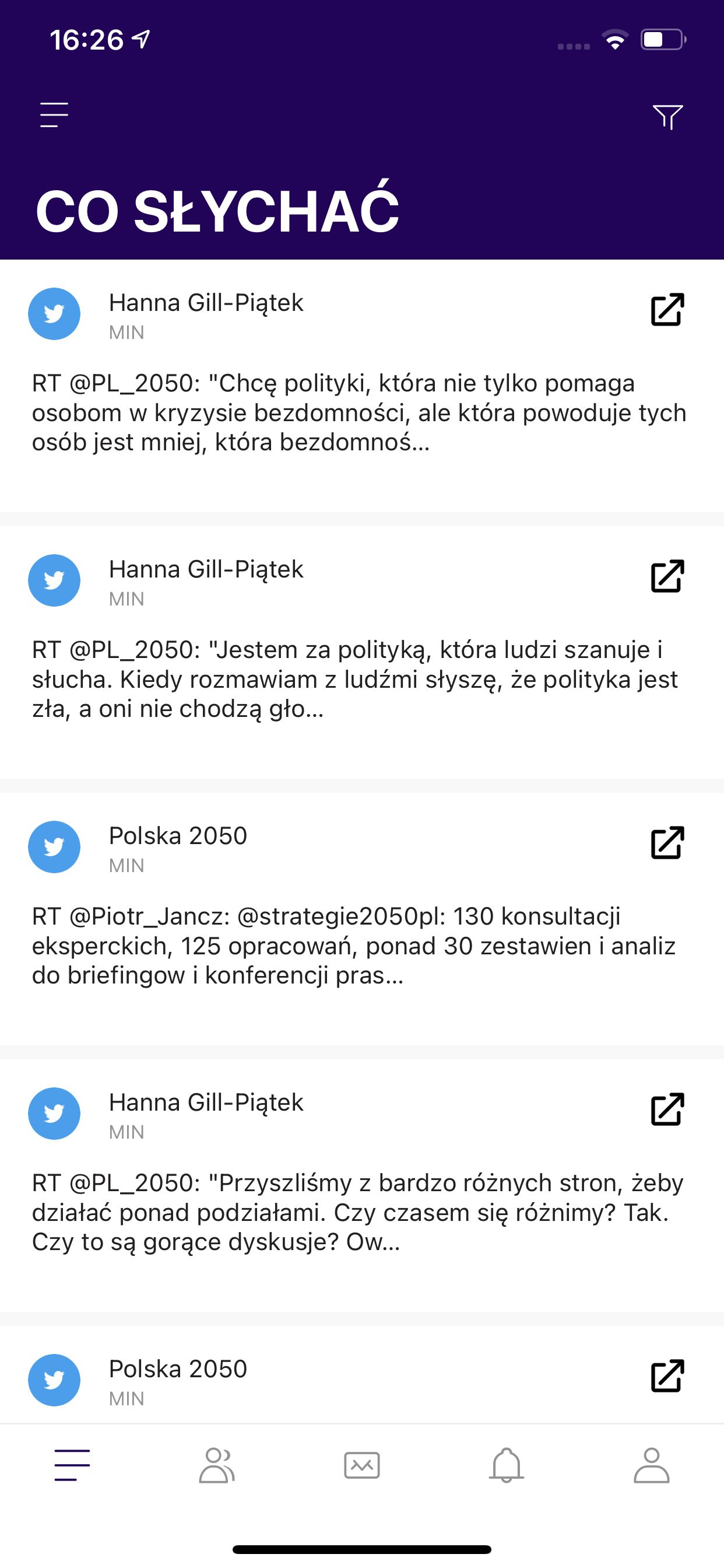The width and height of the screenshot is (724, 1568).
Task: Click the Twitter bird avatar on first post
Action: 54,313
